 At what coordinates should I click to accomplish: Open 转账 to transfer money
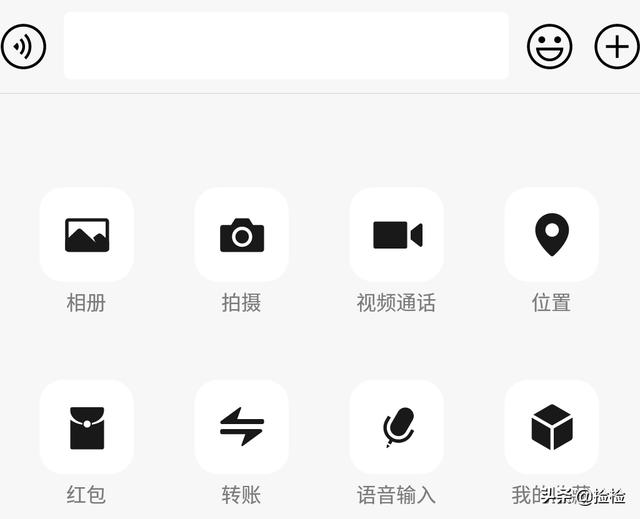pos(242,427)
